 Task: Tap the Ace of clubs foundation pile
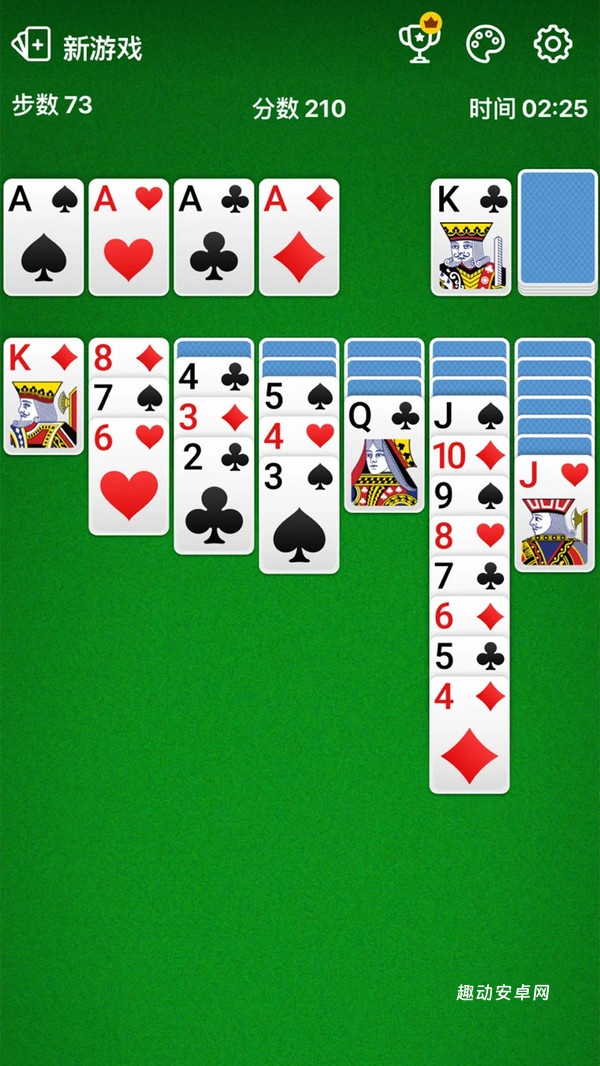[x=214, y=237]
